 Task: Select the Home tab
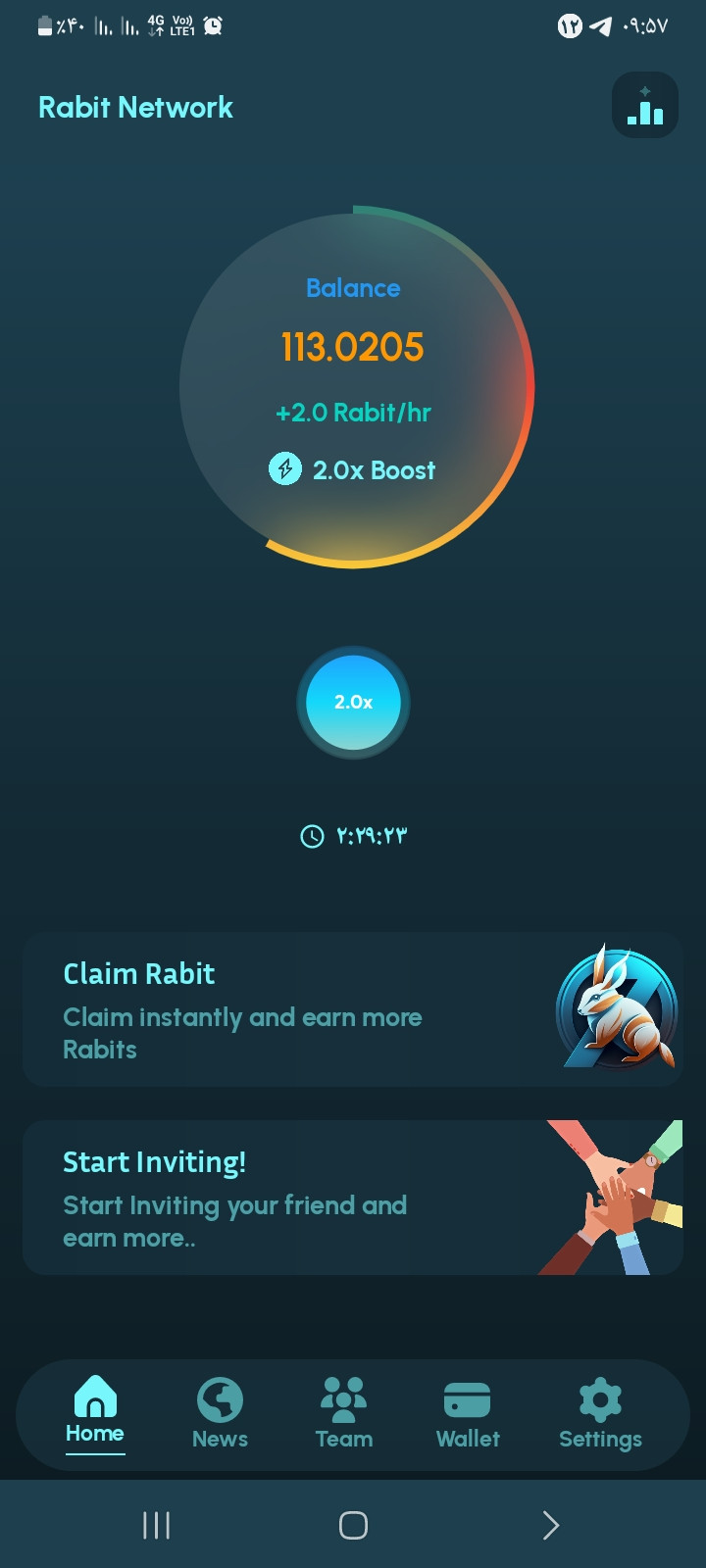point(95,1412)
